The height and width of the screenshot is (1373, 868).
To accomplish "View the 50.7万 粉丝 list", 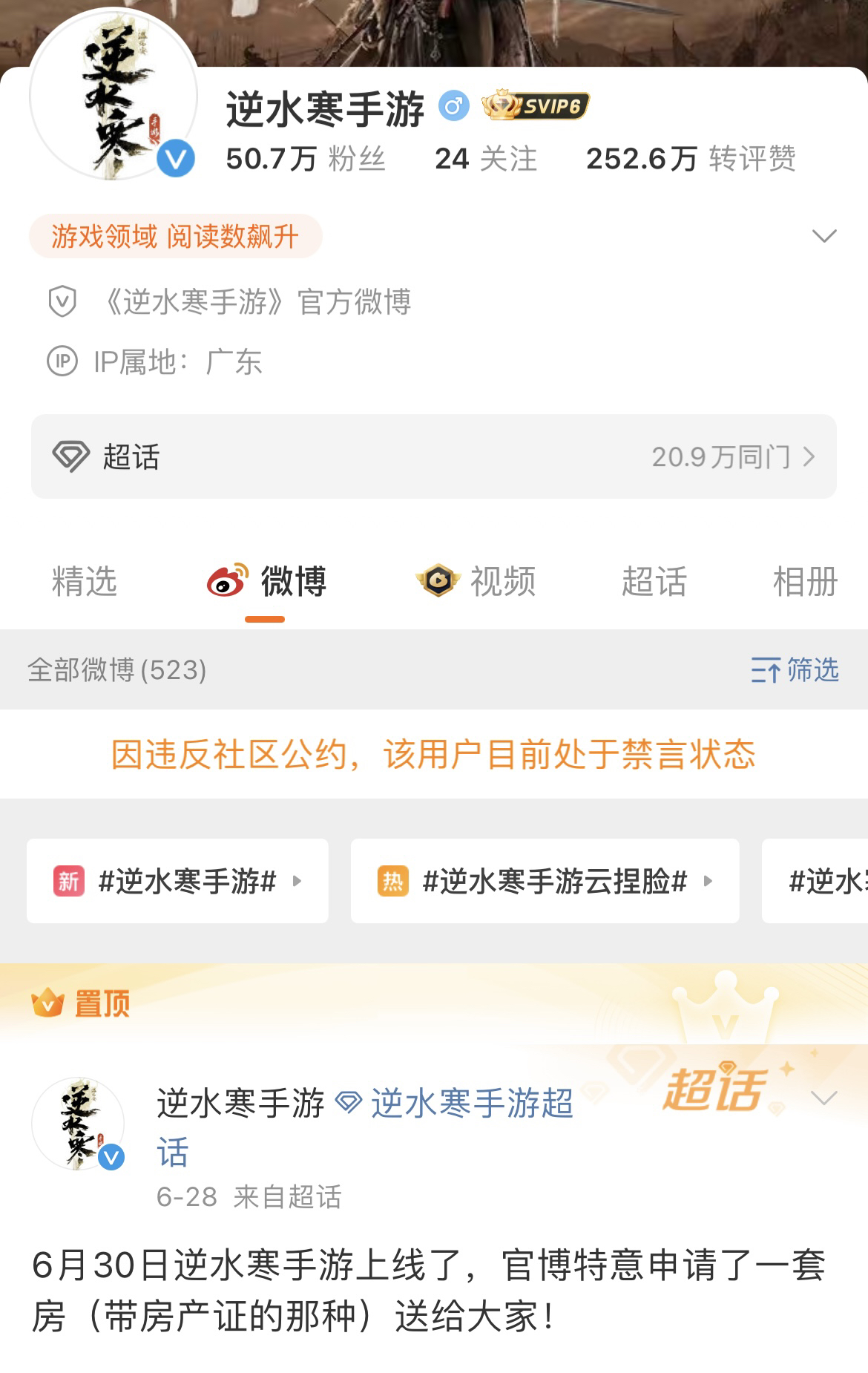I will coord(306,159).
